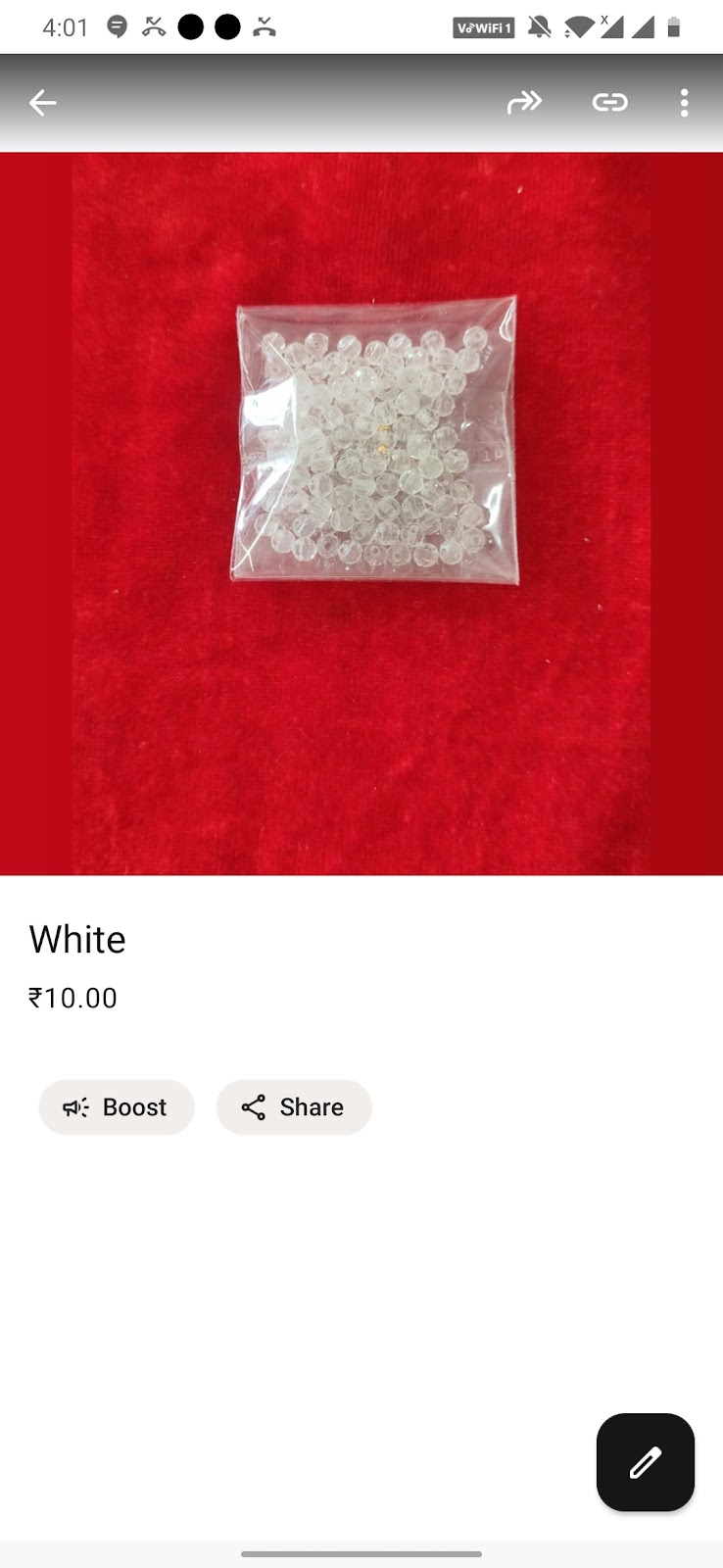This screenshot has width=723, height=1568.
Task: Copy the product link with the chain icon
Action: click(609, 102)
